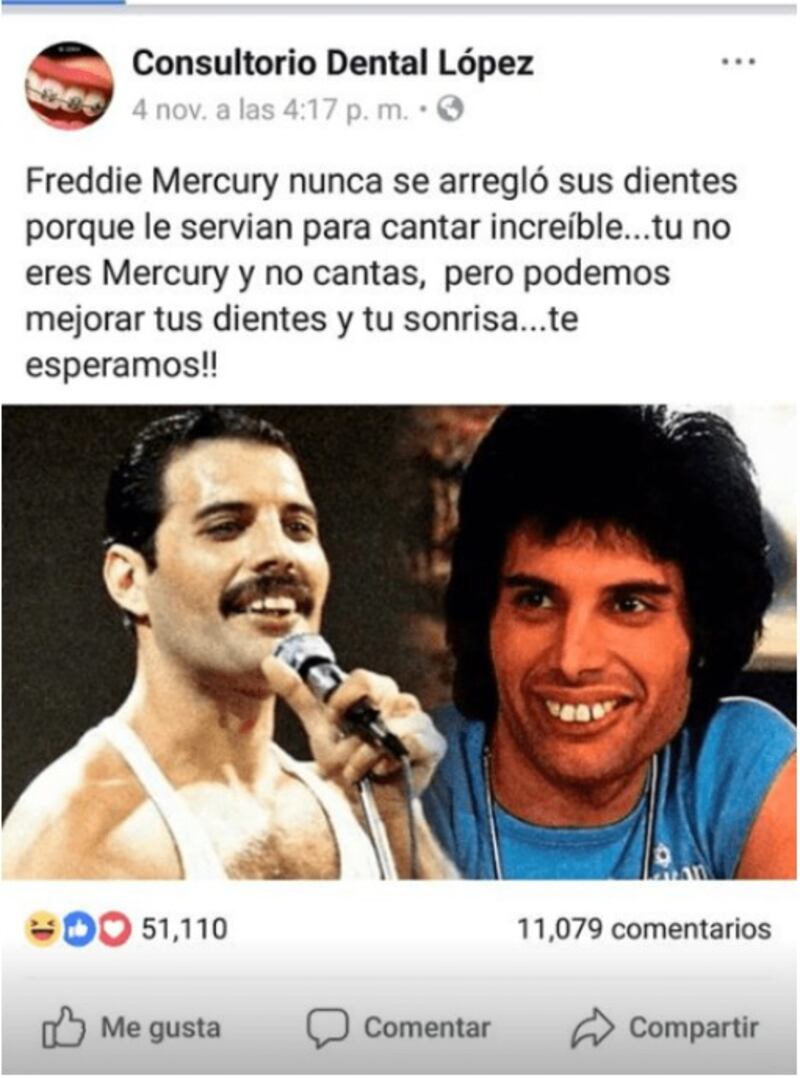View the 11,079 comentarios
Viewport: 800px width, 1078px height.
643,929
